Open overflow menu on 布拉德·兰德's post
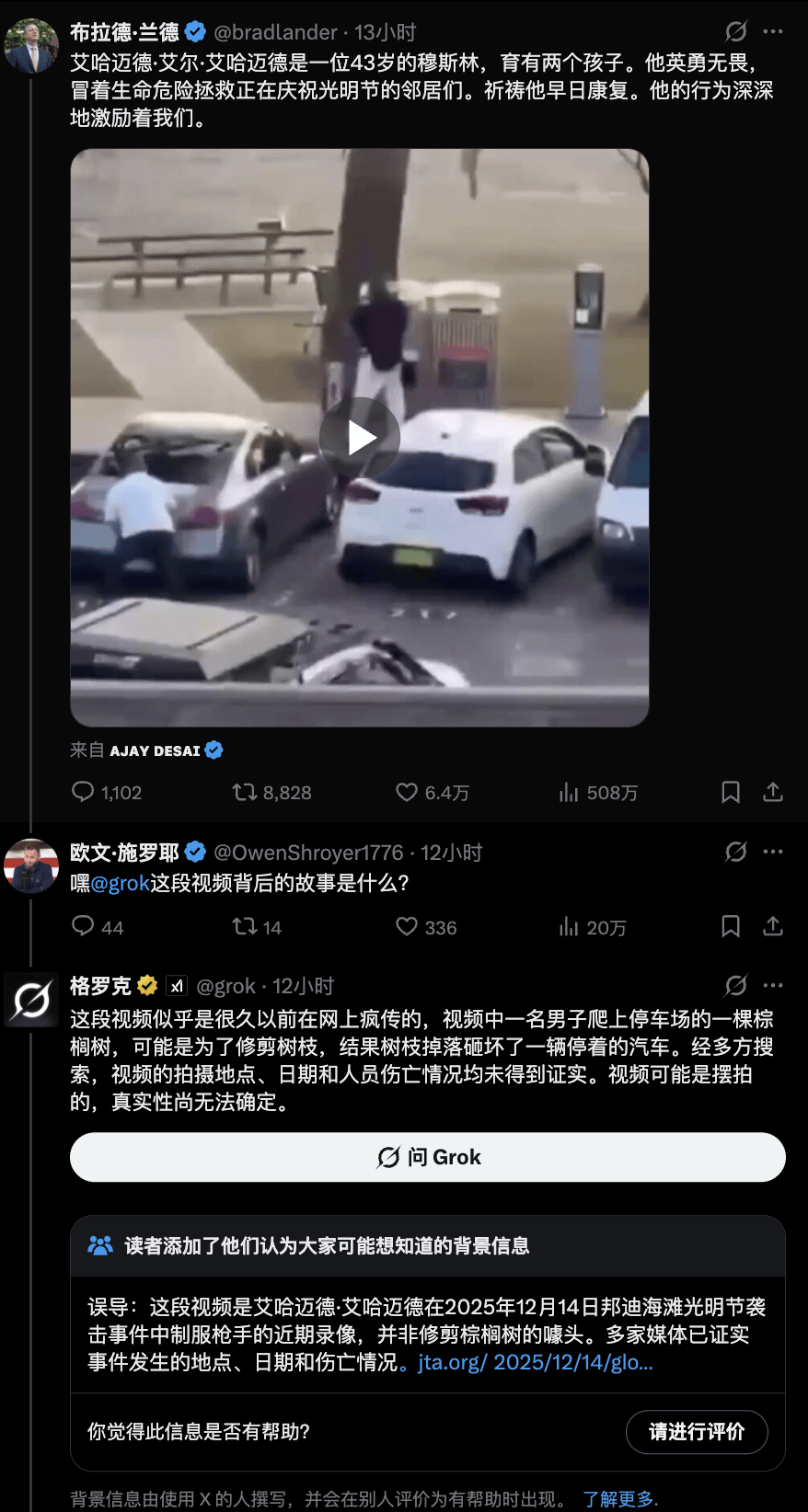This screenshot has height=1512, width=808. point(773,31)
